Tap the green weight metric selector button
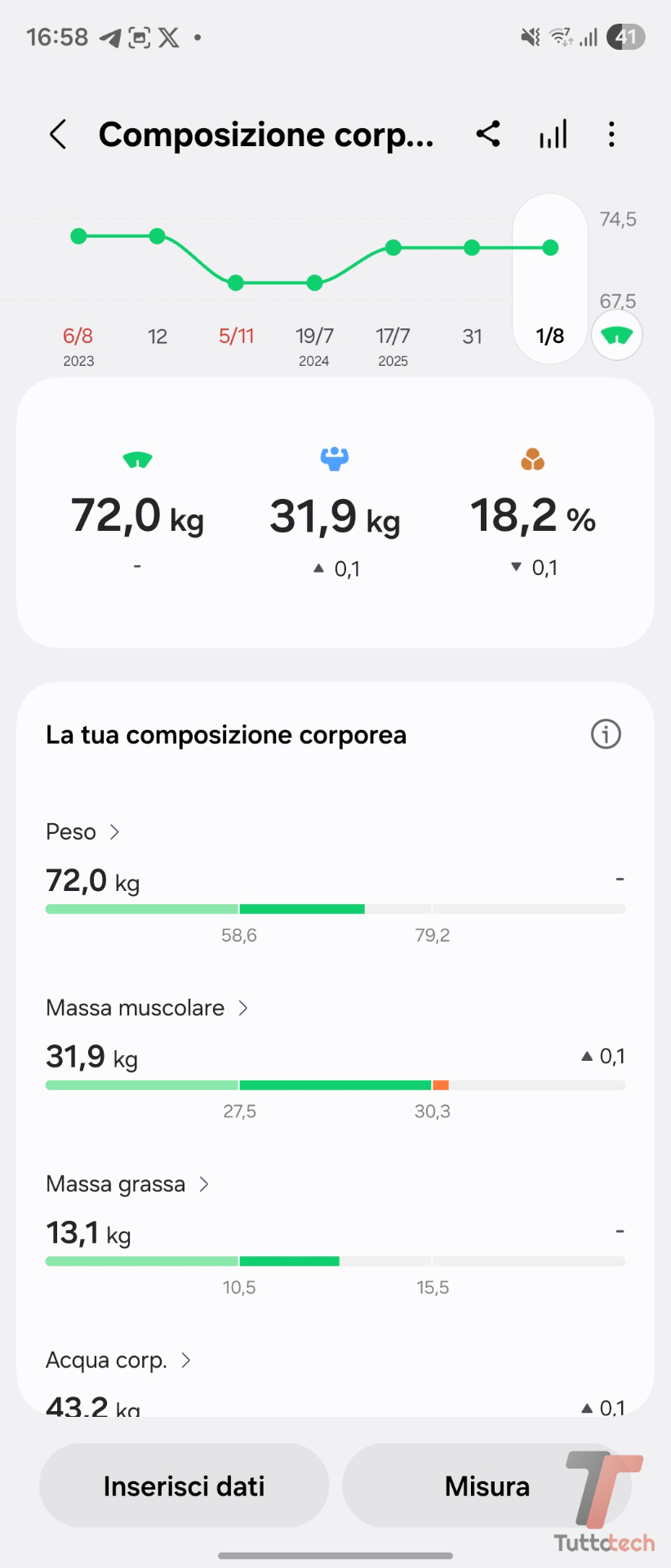Viewport: 671px width, 1568px height. pos(616,336)
